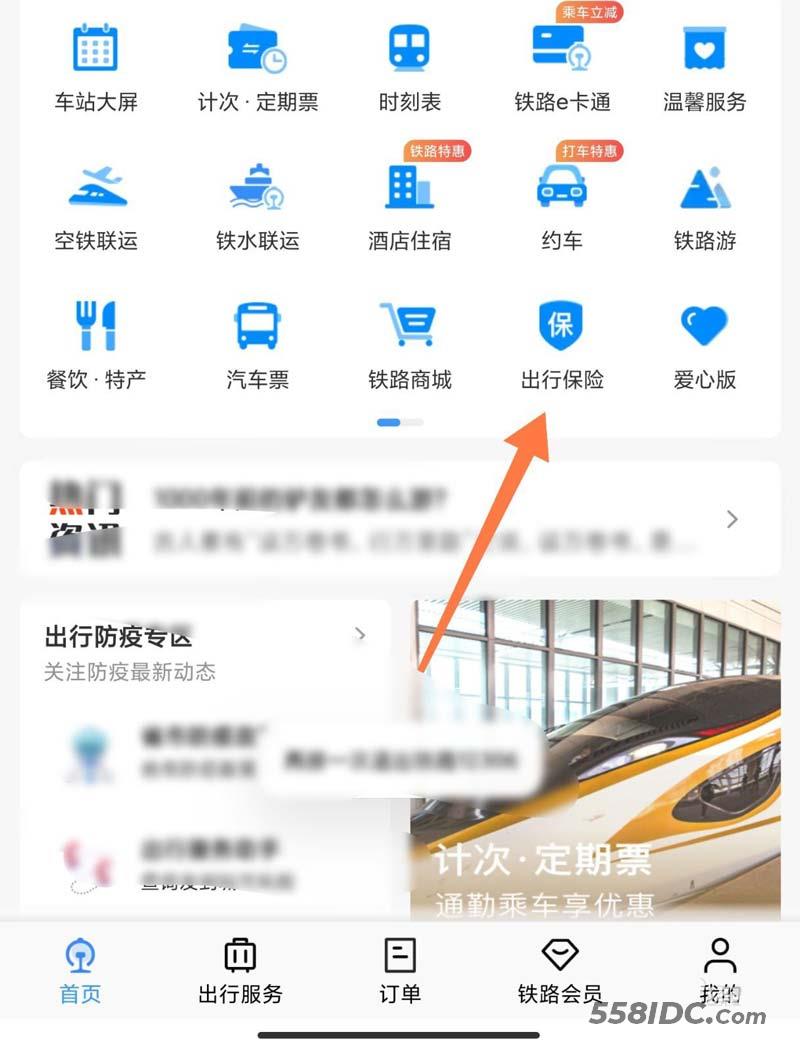Screen dimensions: 800x1050
Task: Expand 出行防疫专区 section chevron
Action: point(361,635)
